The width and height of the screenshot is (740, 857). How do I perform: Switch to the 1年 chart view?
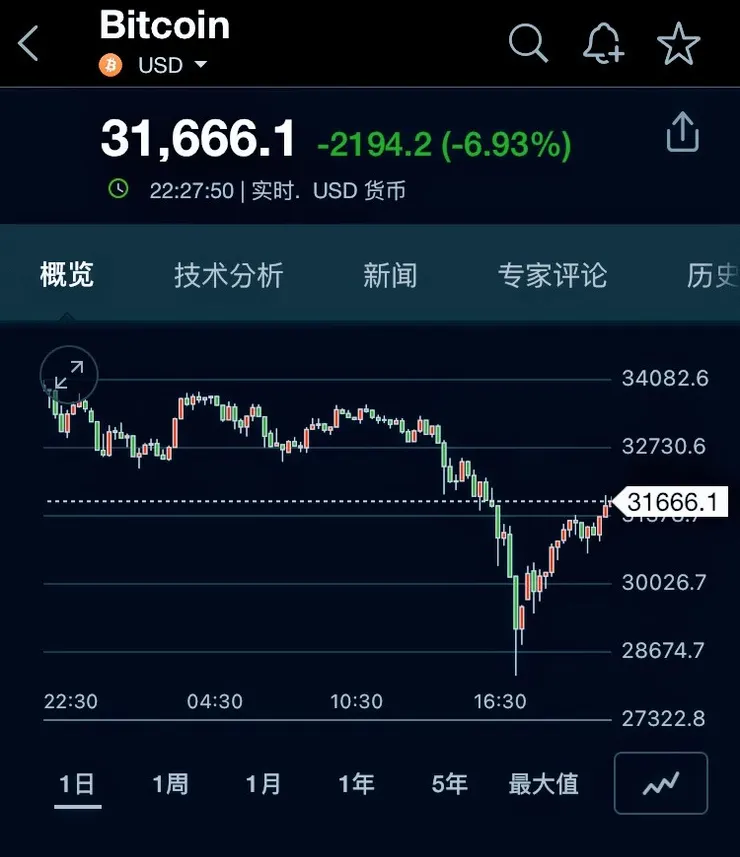click(356, 784)
